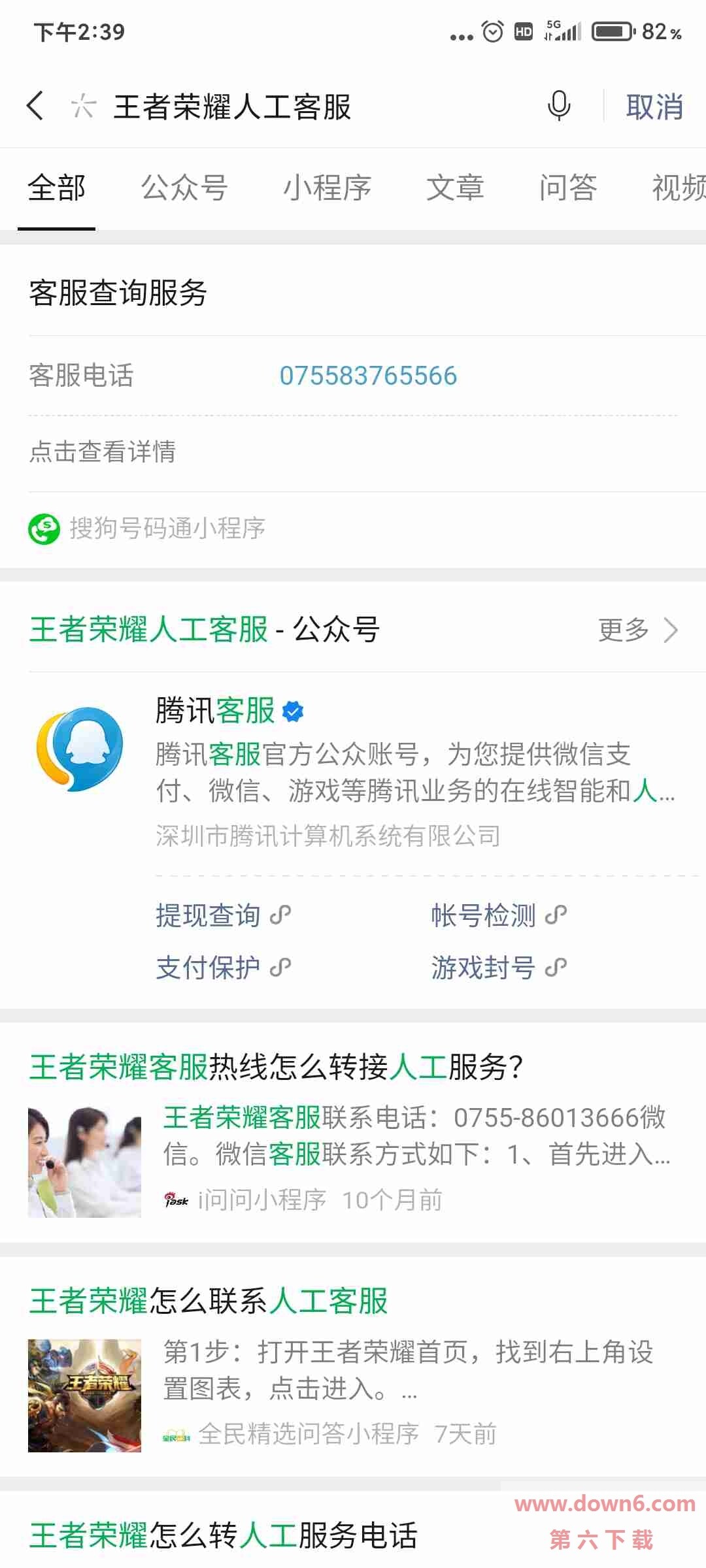Open 搜狗号码通小程序
The height and width of the screenshot is (1568, 706).
pyautogui.click(x=167, y=528)
